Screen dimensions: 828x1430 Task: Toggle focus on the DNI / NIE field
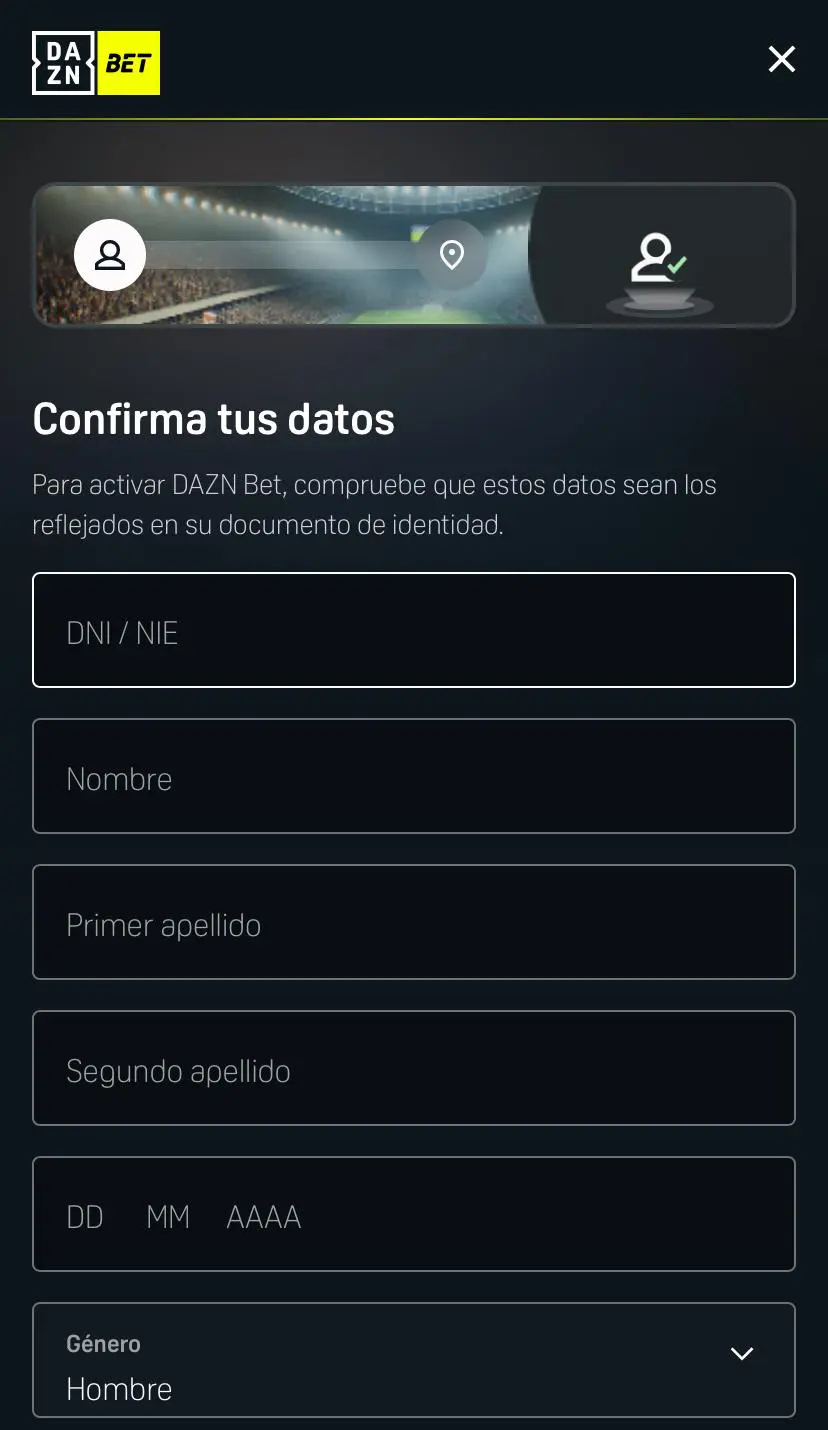pyautogui.click(x=414, y=630)
